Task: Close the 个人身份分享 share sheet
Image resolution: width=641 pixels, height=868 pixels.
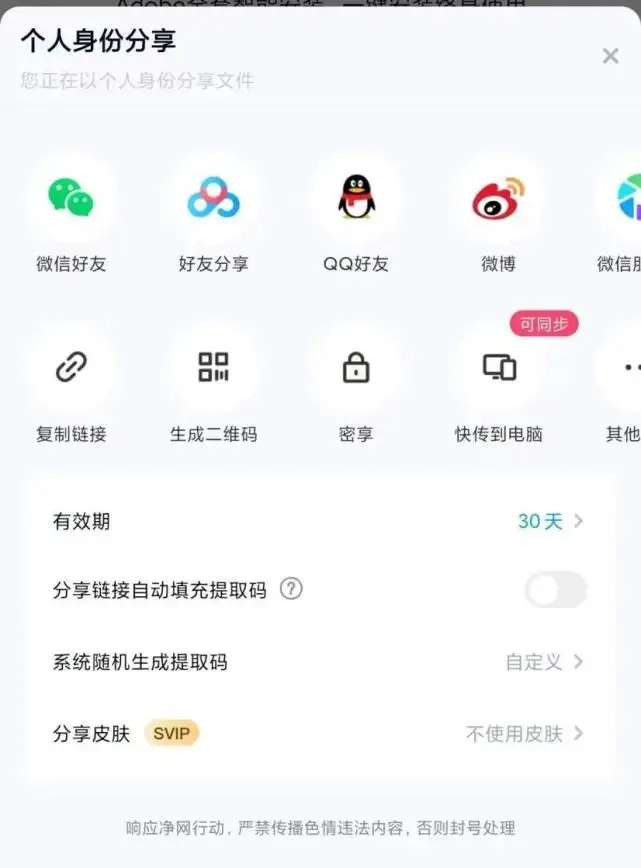Action: tap(610, 56)
